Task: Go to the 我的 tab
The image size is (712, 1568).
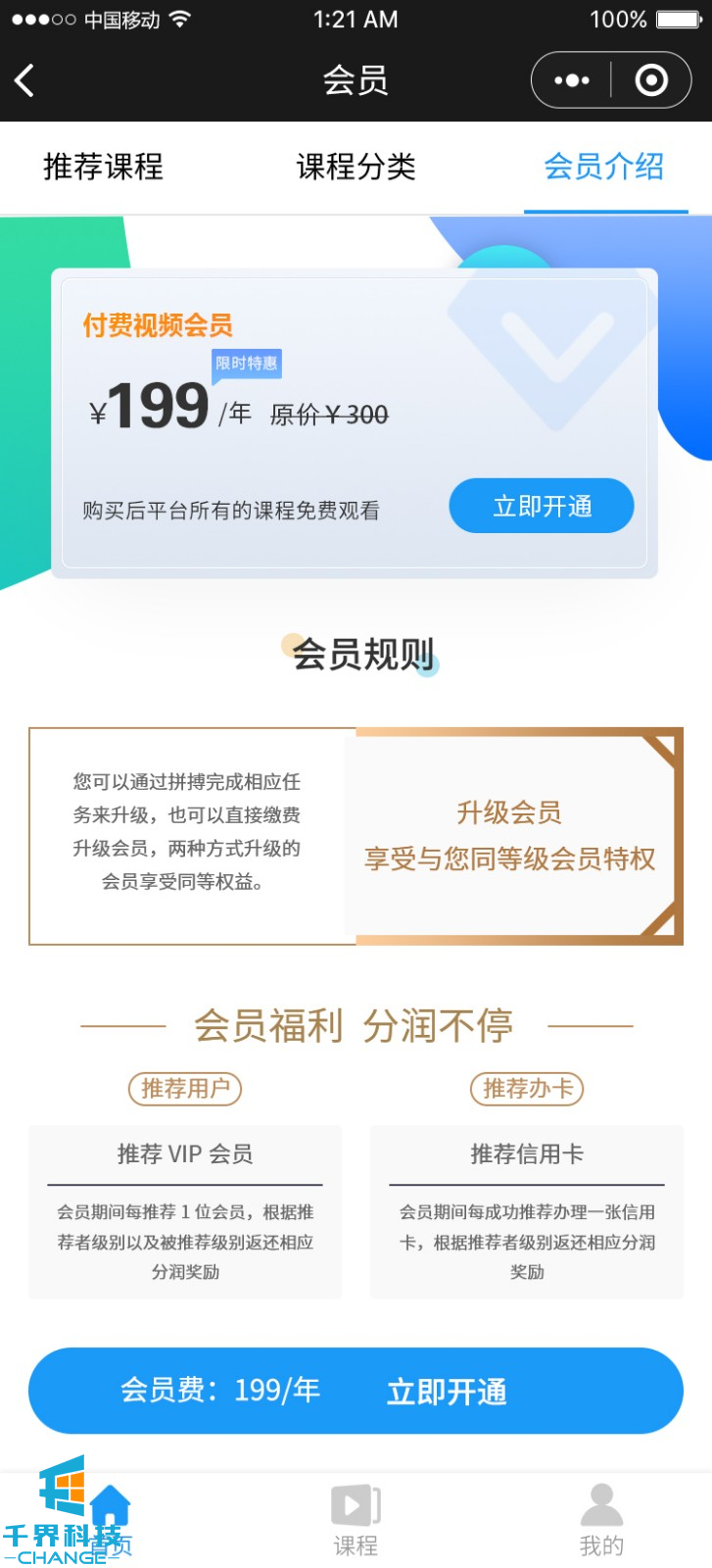Action: click(x=601, y=1519)
